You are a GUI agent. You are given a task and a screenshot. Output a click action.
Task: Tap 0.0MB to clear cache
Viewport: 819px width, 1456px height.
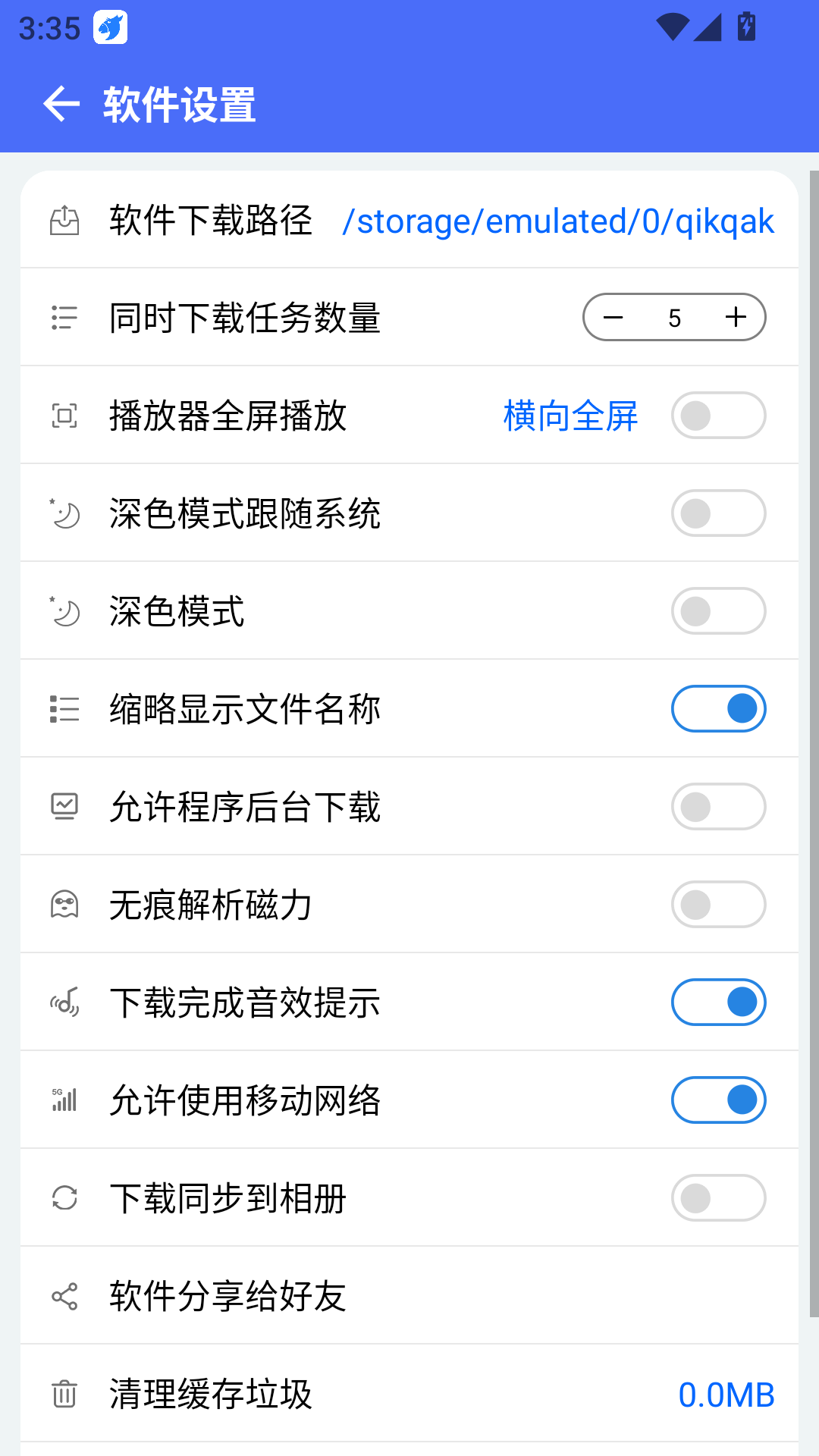pos(726,1393)
